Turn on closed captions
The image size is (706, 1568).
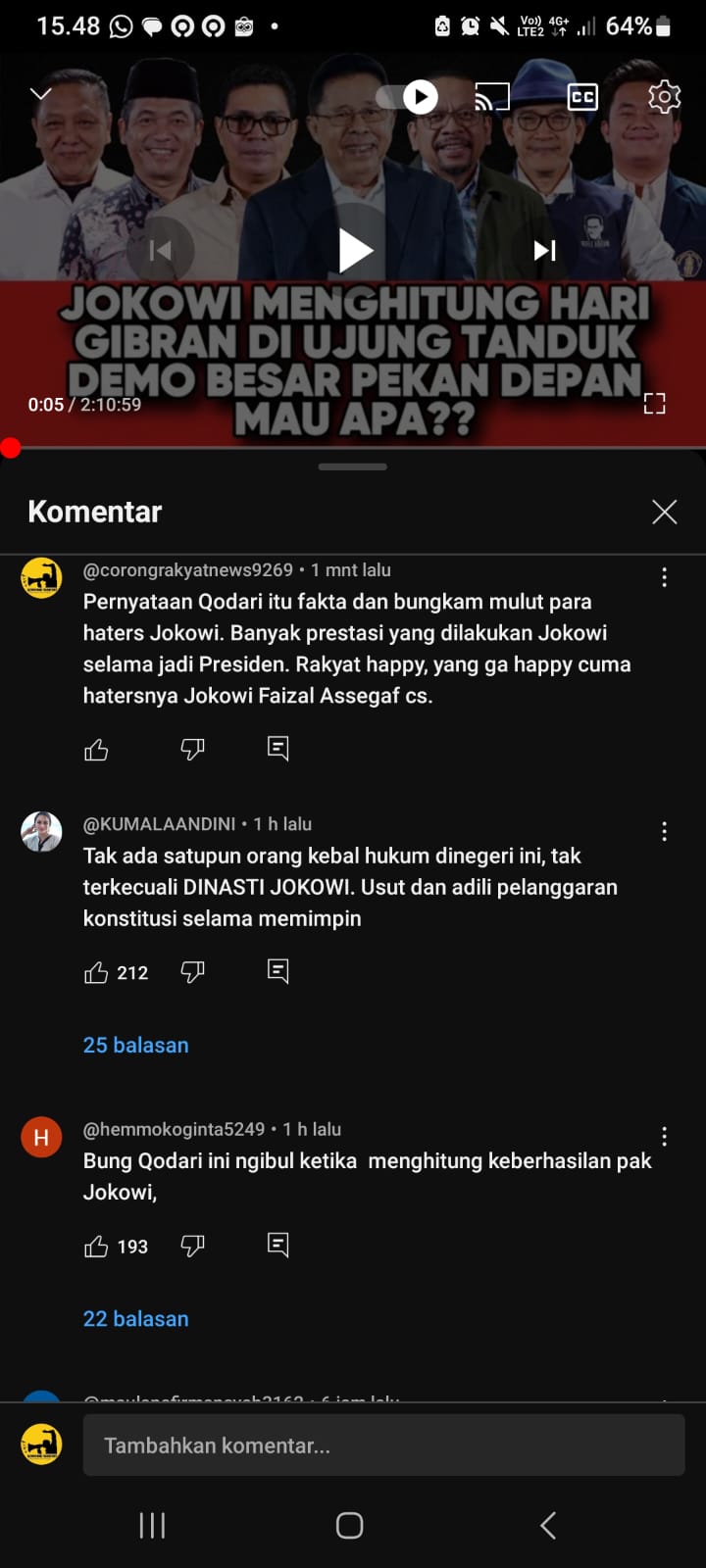pyautogui.click(x=582, y=97)
